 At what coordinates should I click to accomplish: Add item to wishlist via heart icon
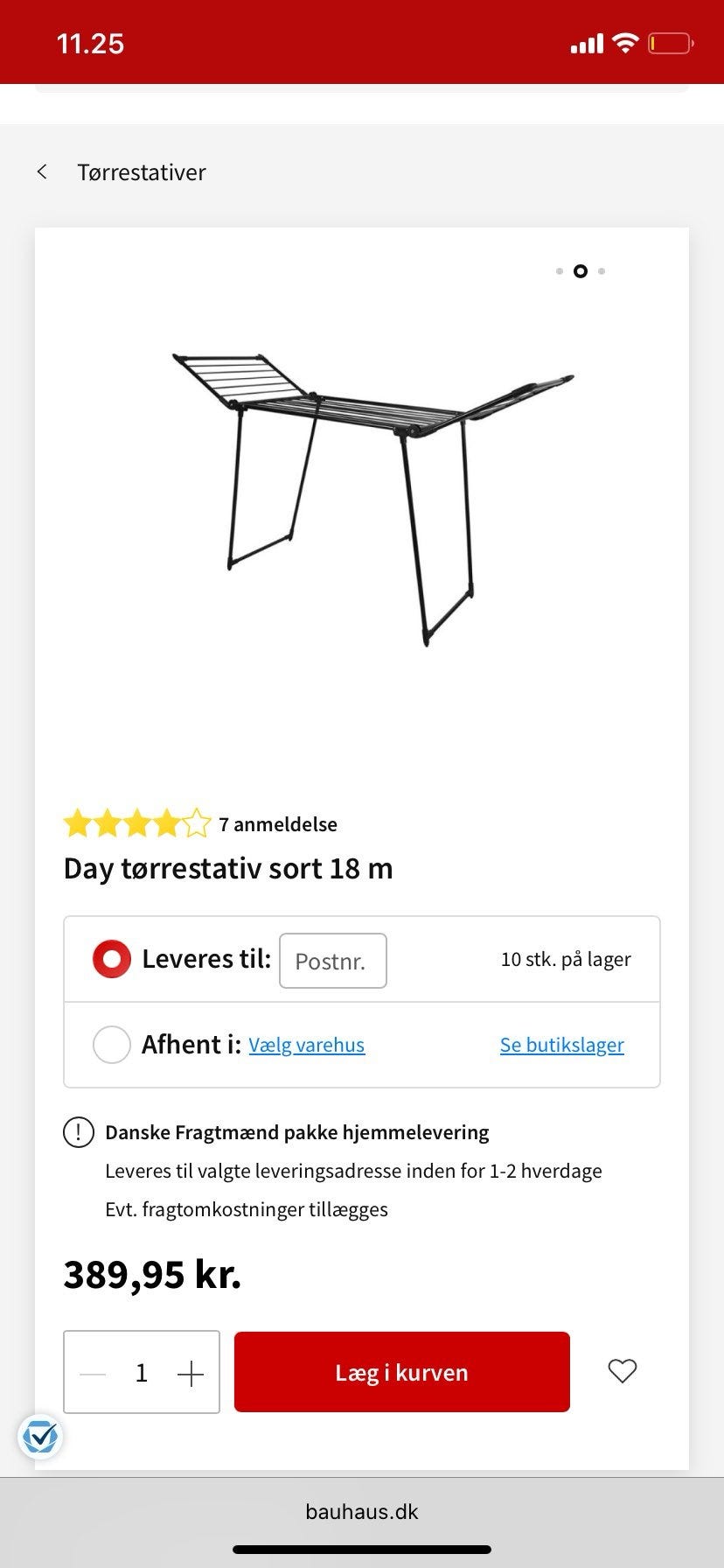tap(622, 1371)
